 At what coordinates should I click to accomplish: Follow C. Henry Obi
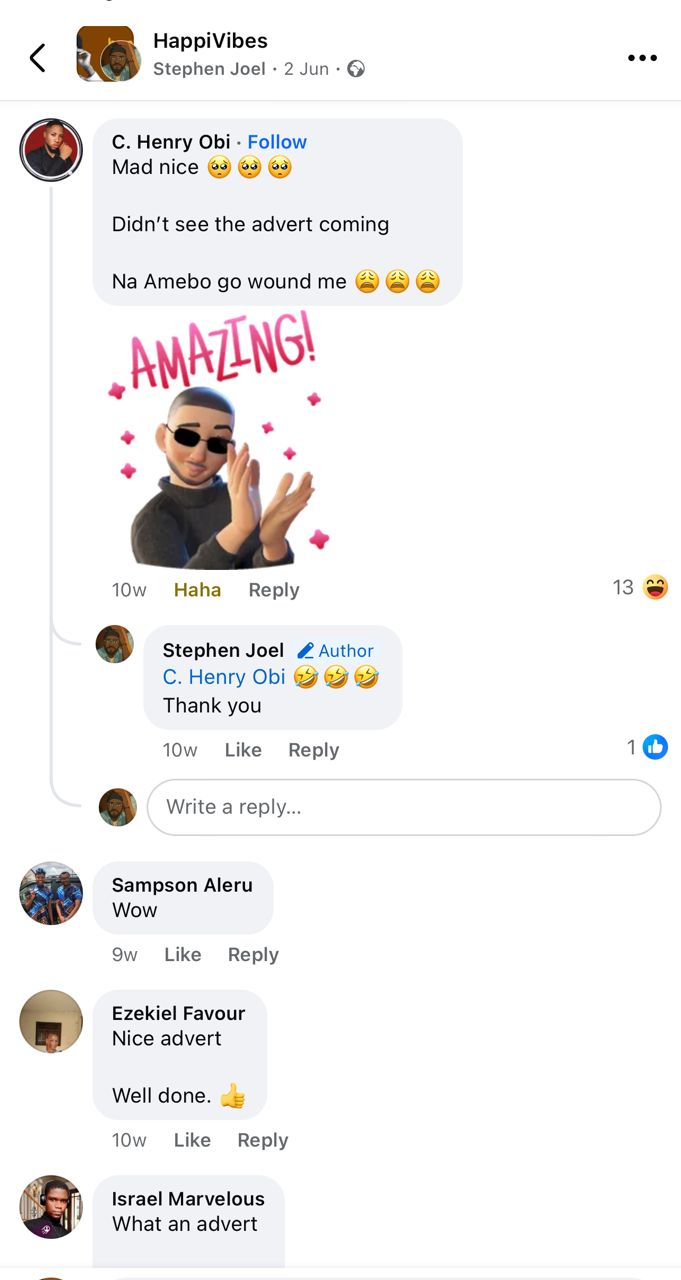(x=277, y=142)
